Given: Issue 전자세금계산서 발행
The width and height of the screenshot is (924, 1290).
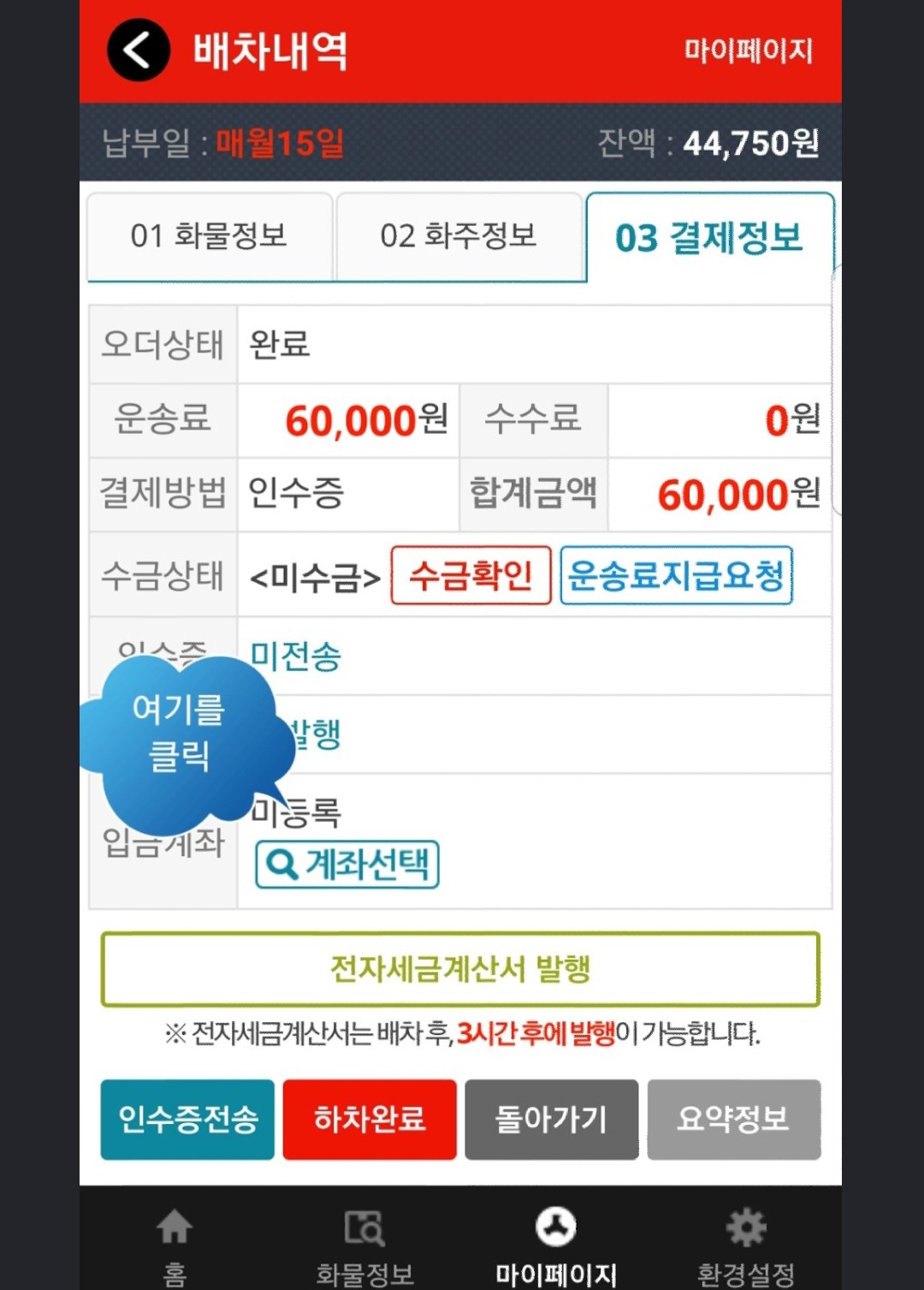Looking at the screenshot, I should click(x=460, y=969).
